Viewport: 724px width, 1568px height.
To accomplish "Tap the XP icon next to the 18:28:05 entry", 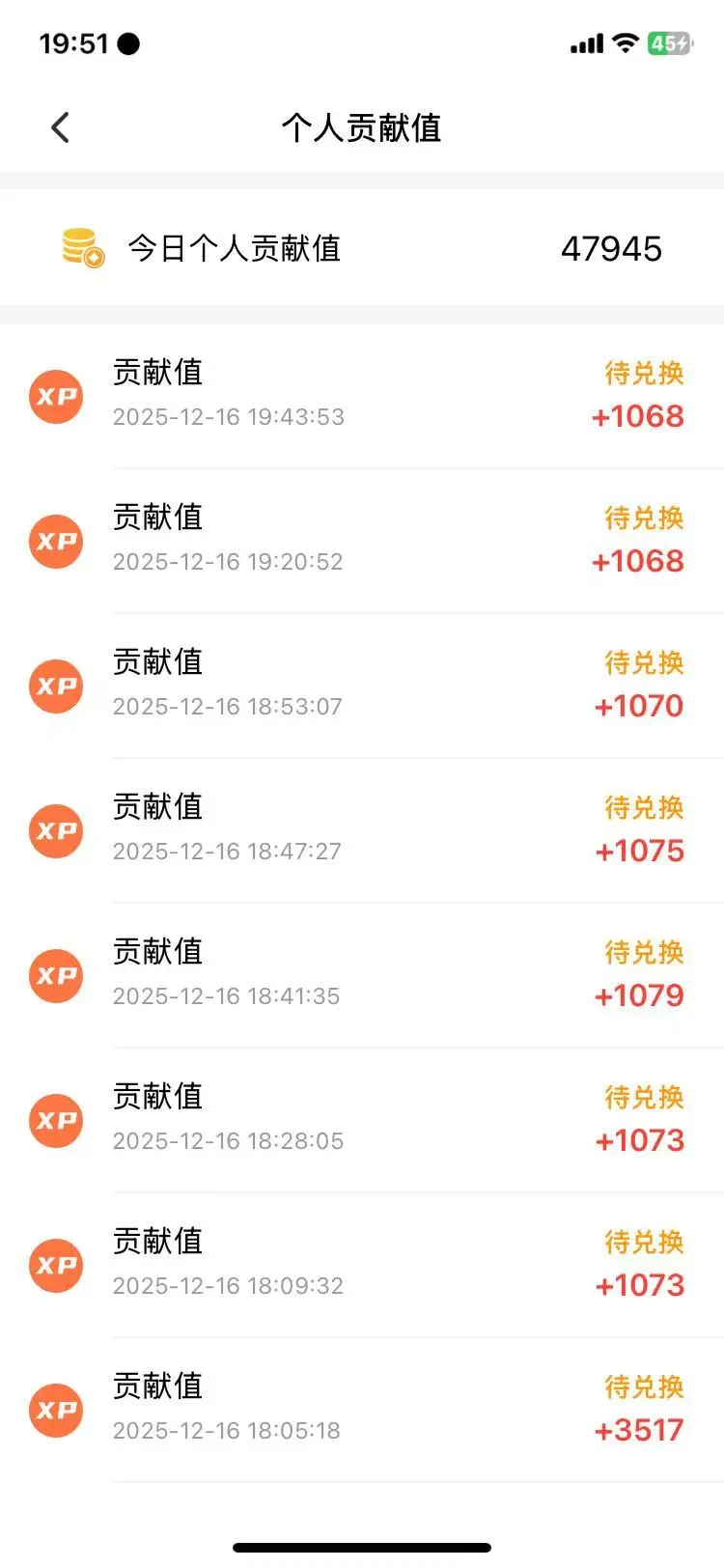I will click(55, 1120).
